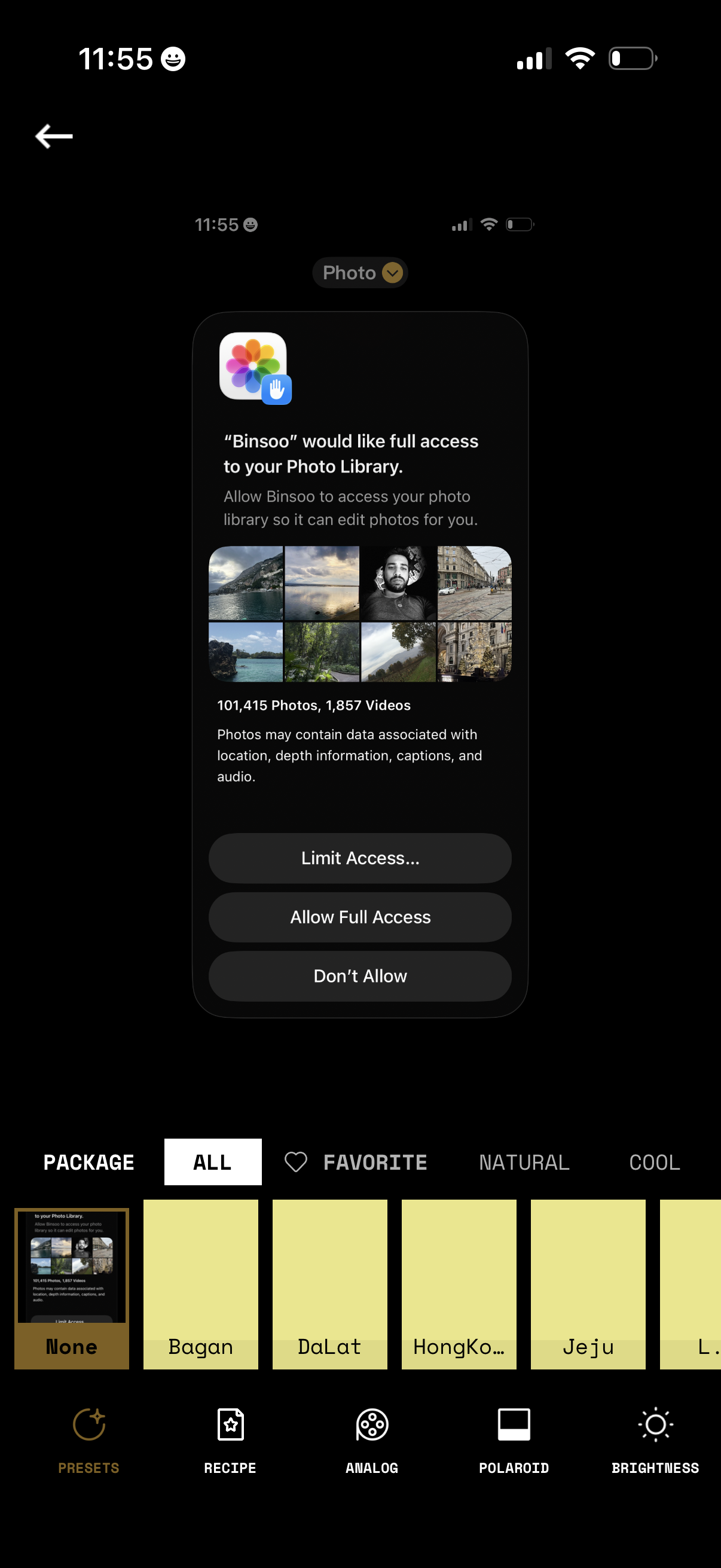Open the ANALOG tool

pyautogui.click(x=372, y=1439)
